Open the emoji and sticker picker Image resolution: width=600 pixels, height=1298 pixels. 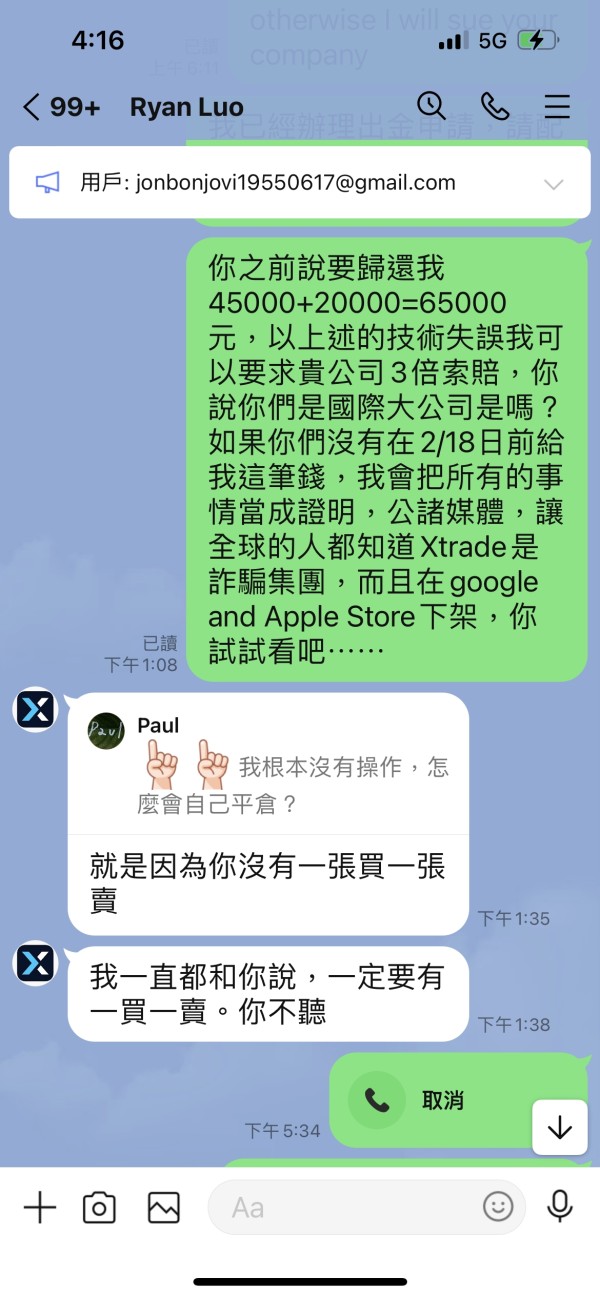tap(497, 1207)
